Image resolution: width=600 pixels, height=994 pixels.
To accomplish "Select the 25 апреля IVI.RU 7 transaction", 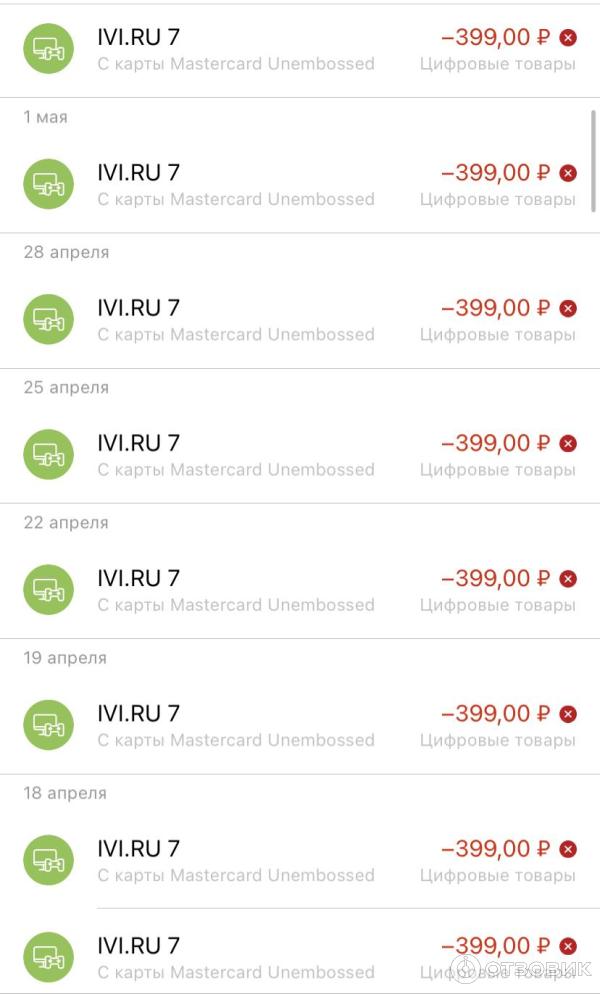I will (x=299, y=455).
